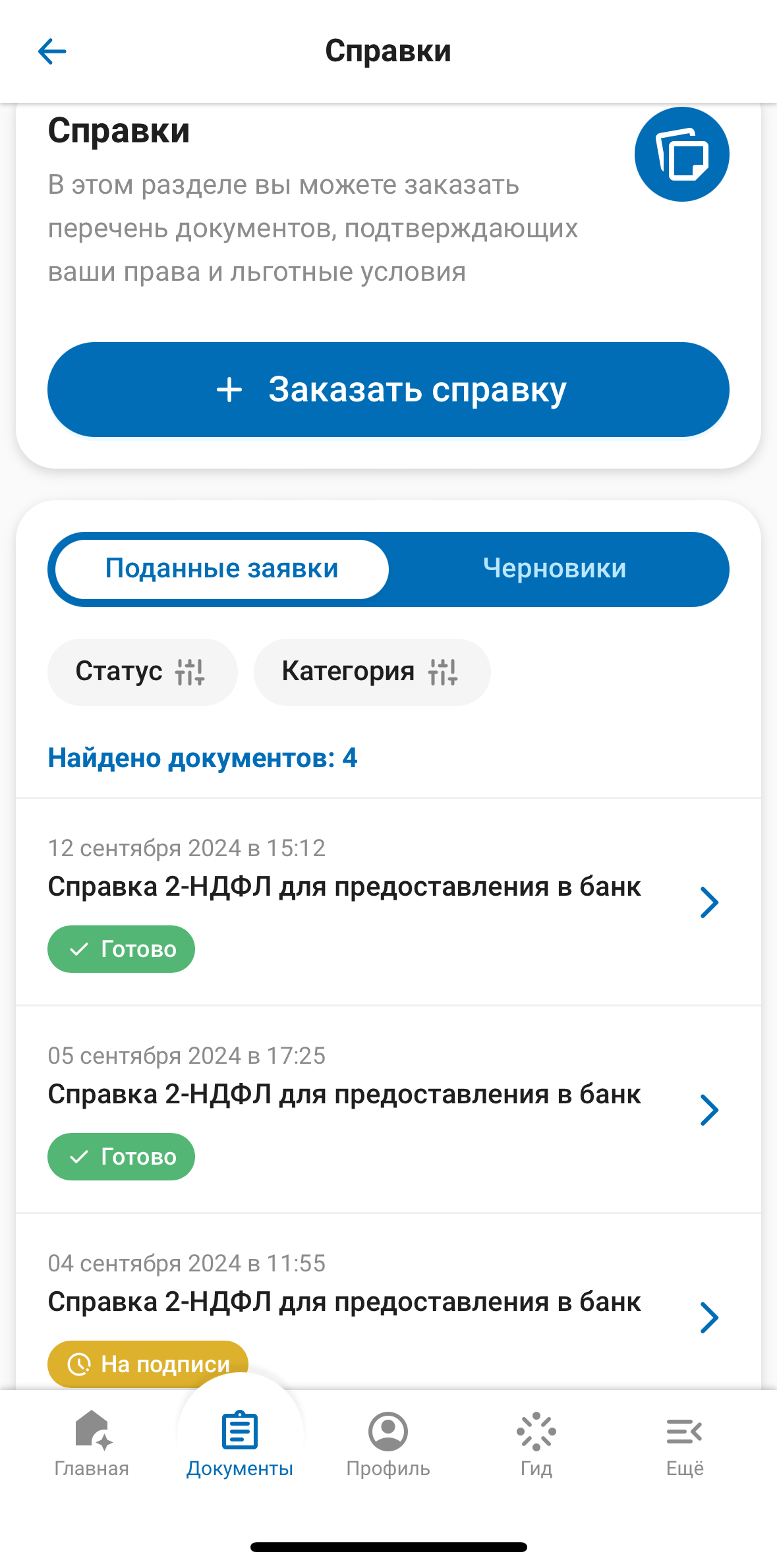The width and height of the screenshot is (777, 1568).
Task: Select the Поданные заявки tab
Action: coord(221,569)
